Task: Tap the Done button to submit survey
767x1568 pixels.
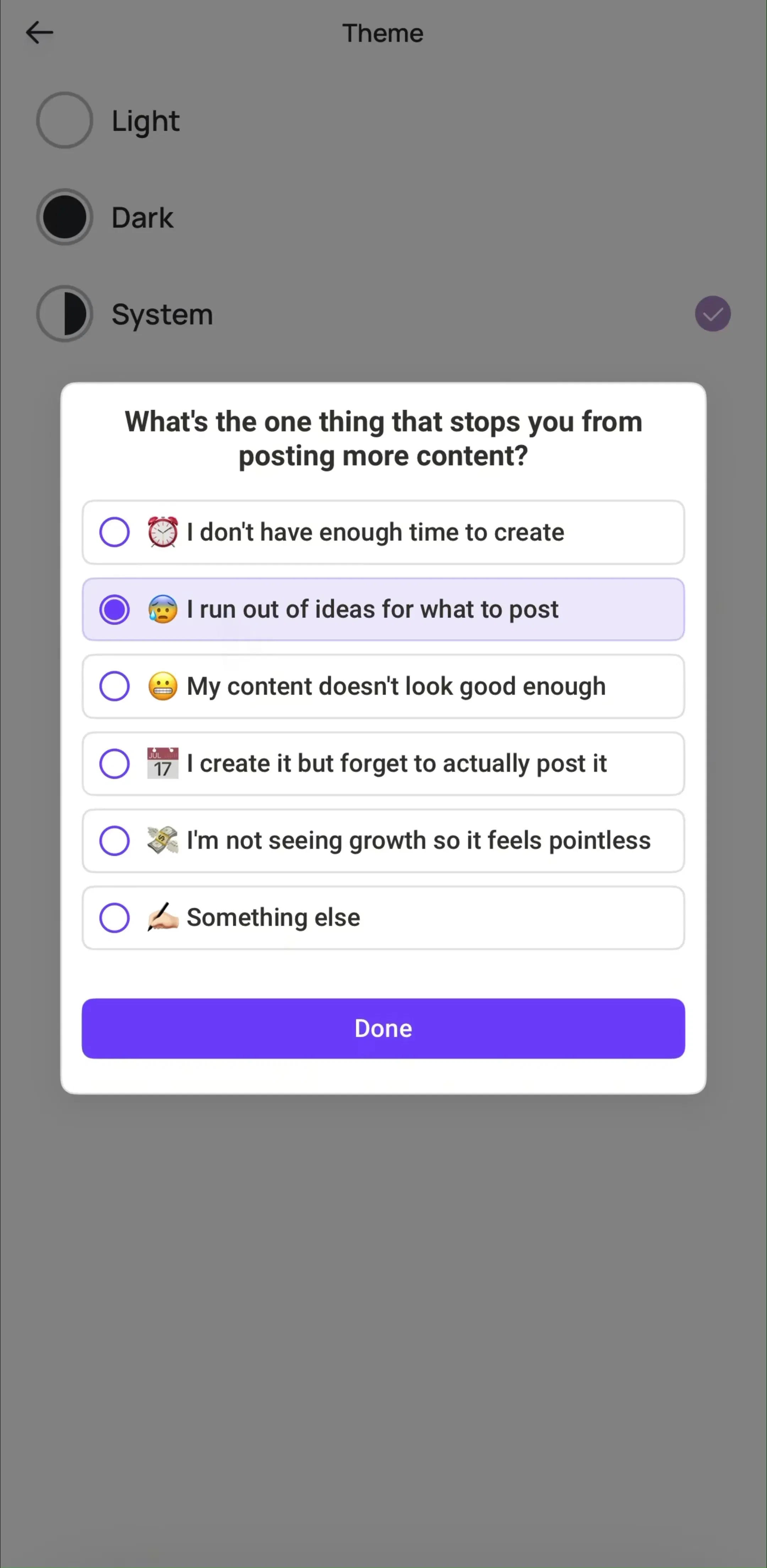Action: pos(383,1028)
